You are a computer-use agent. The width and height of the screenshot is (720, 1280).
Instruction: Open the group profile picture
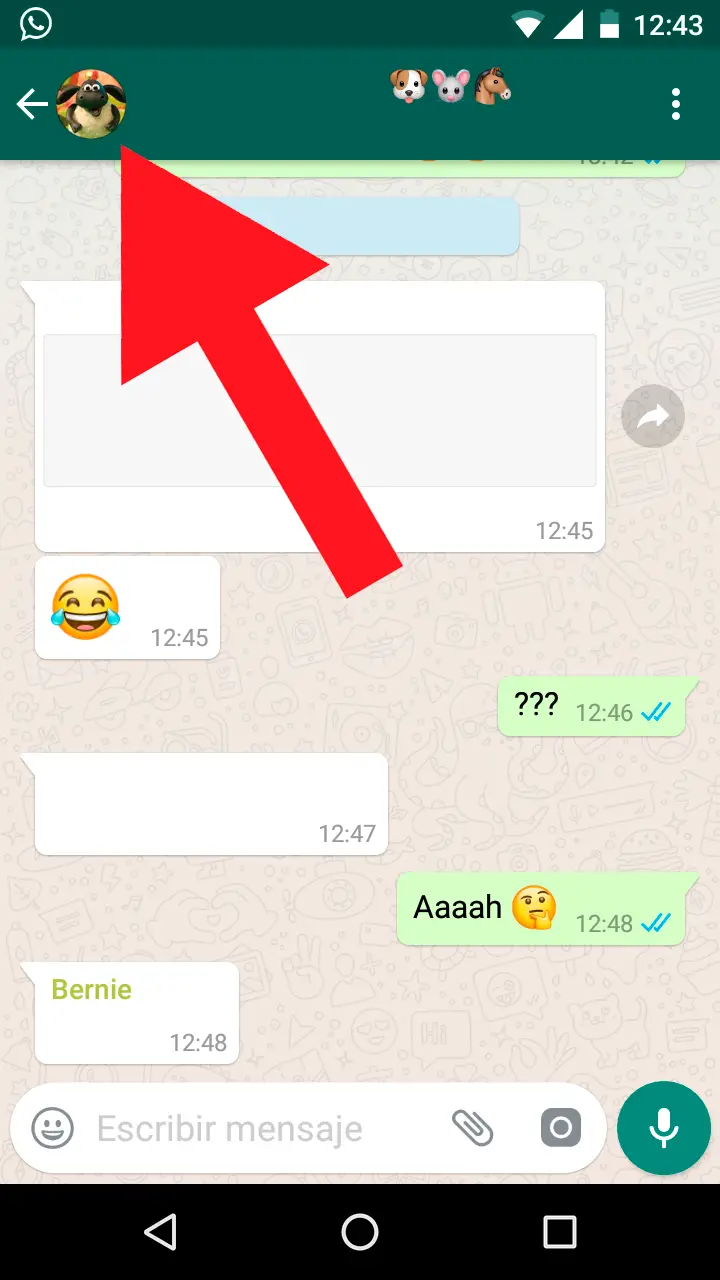coord(91,104)
